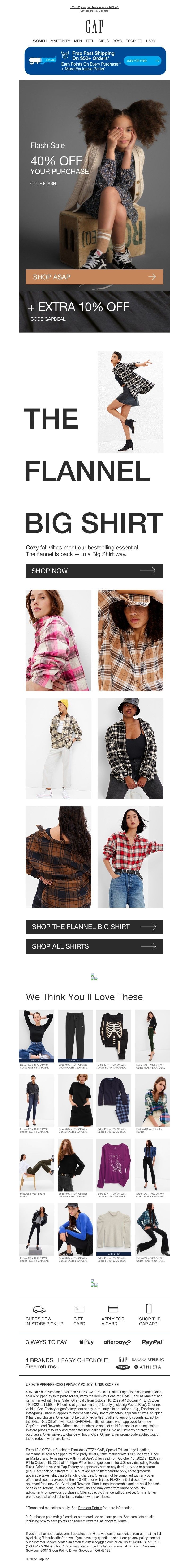Tap the JOIN FOR FREE button
This screenshot has height=1568, width=189.
point(142,61)
